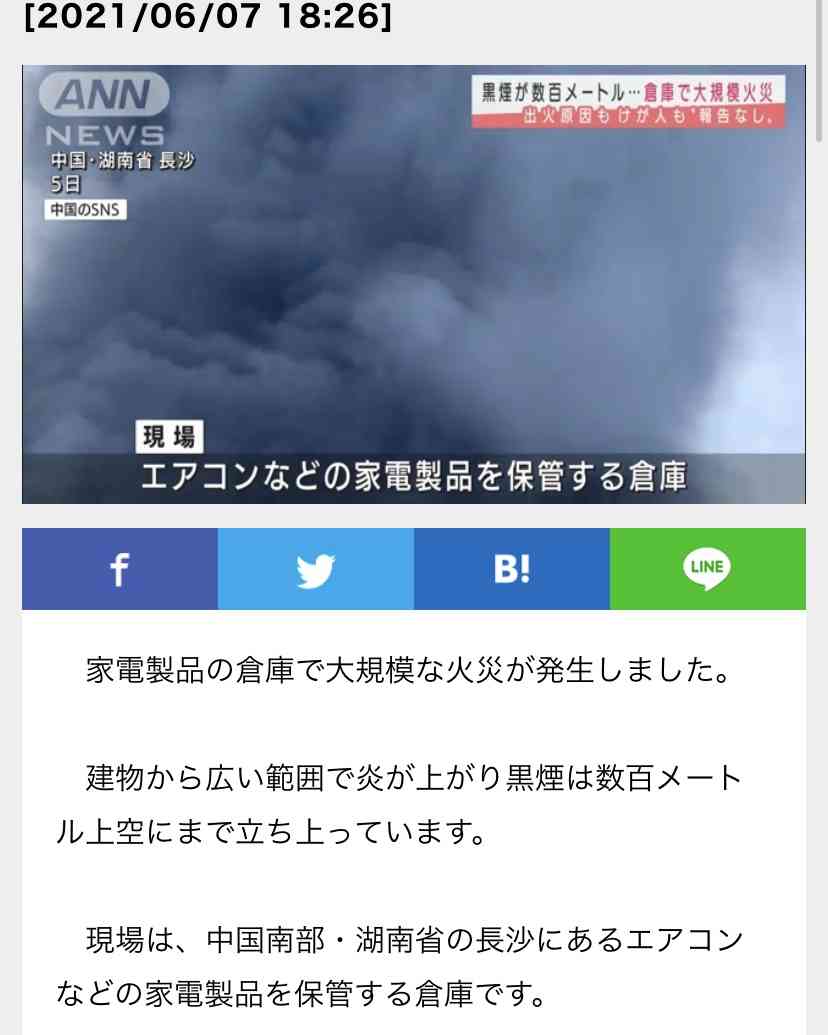Select the blue Twitter bird icon

[x=315, y=568]
